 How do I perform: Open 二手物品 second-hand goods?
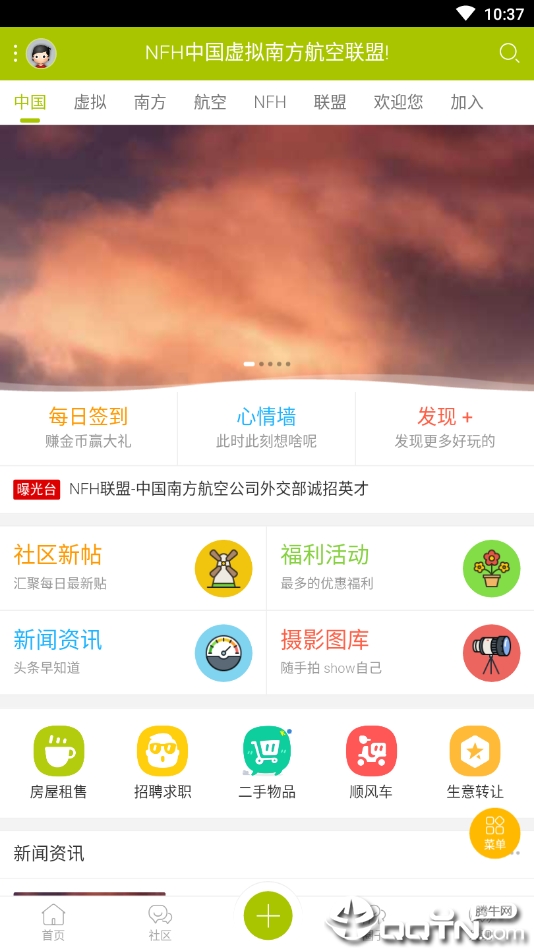(267, 763)
